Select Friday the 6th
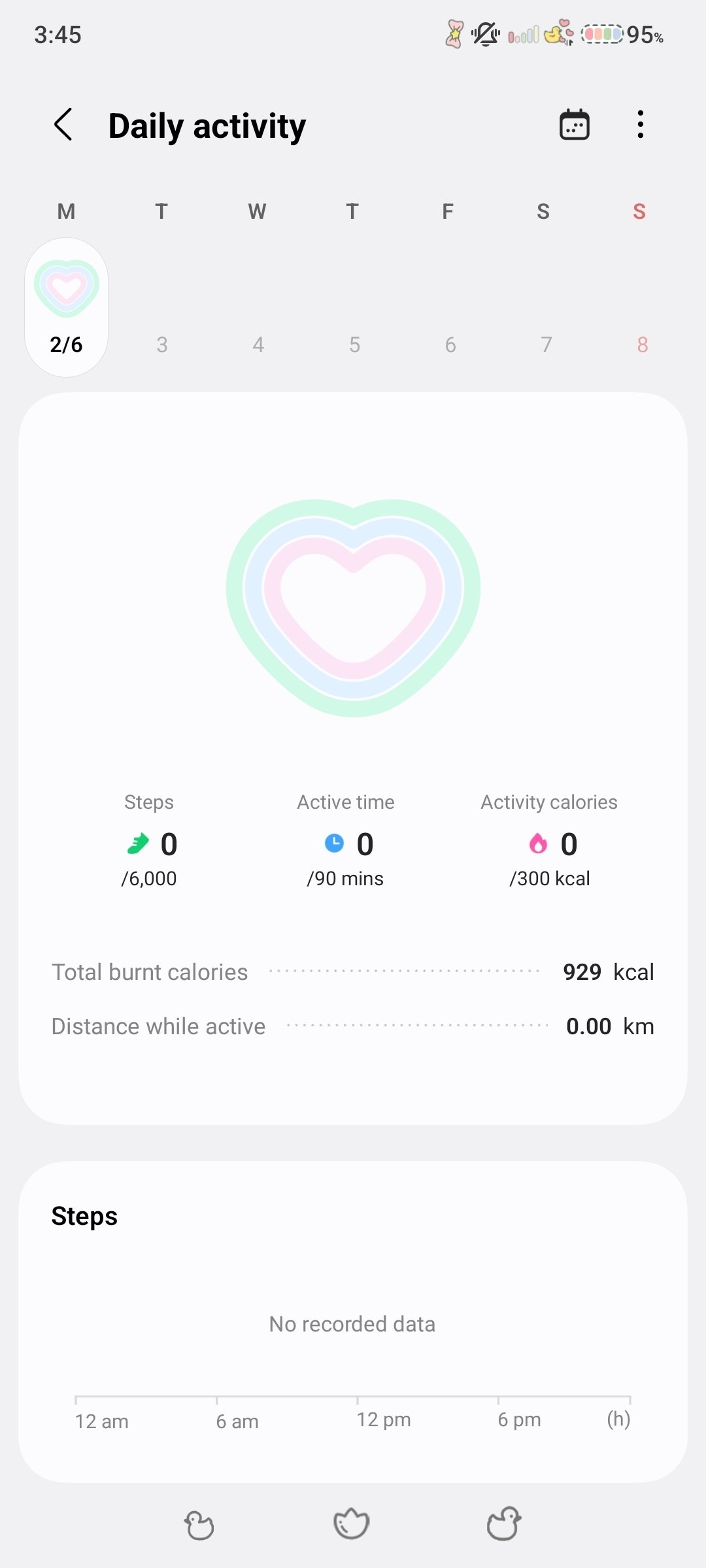 (x=450, y=307)
